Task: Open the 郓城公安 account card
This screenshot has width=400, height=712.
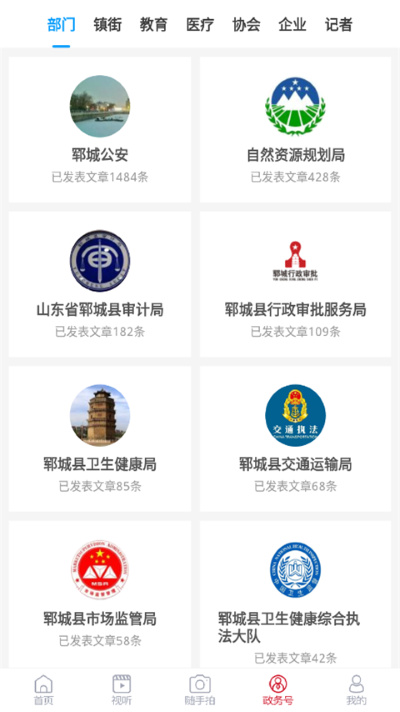Action: point(100,129)
